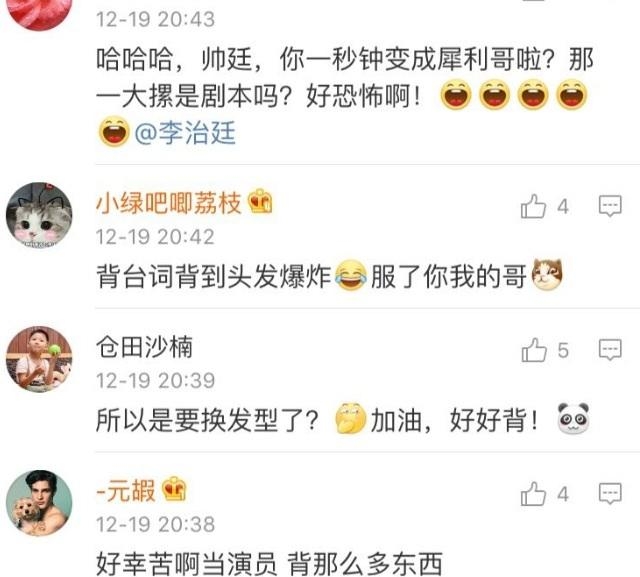The image size is (640, 577).
Task: Like 仓田沙楠's comment
Action: click(534, 350)
